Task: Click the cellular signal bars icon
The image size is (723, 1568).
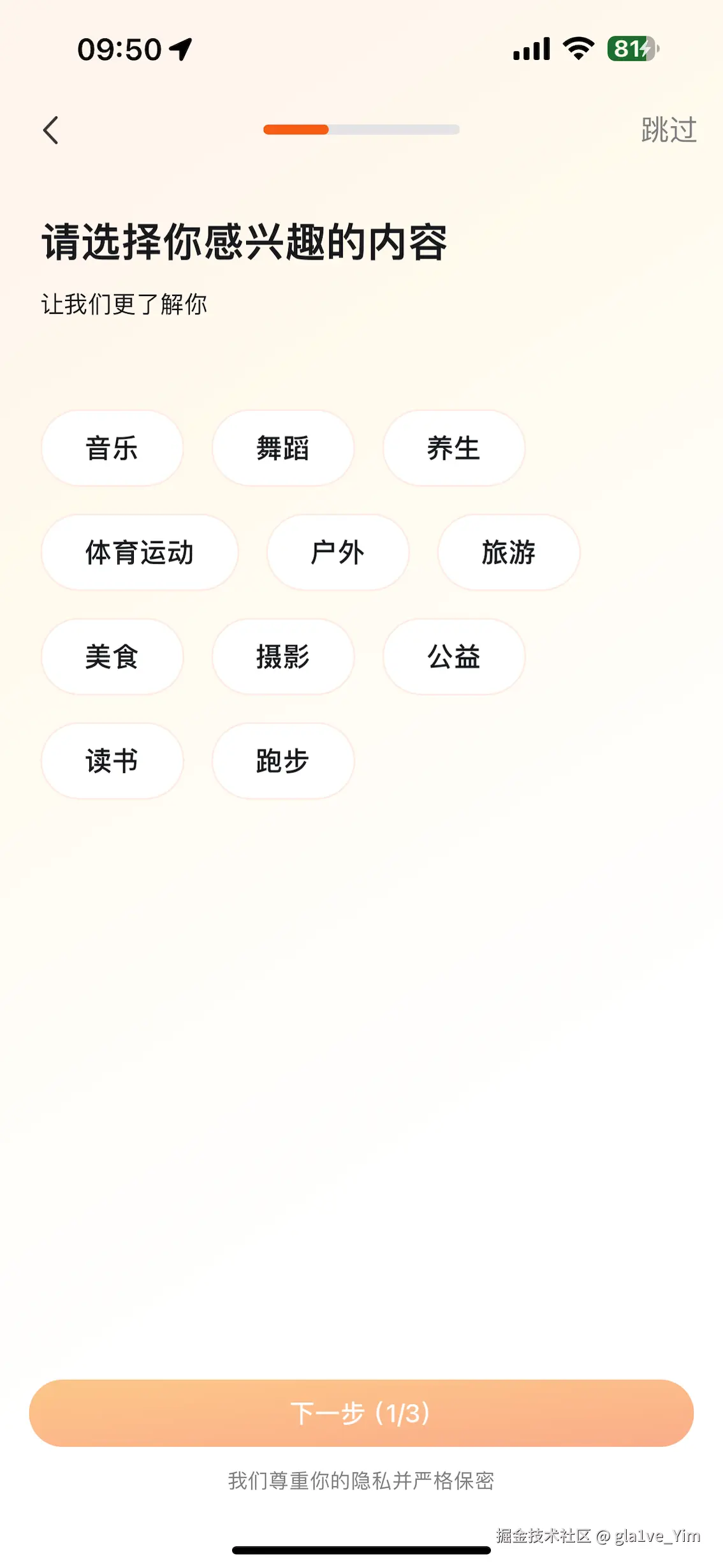Action: 531,48
